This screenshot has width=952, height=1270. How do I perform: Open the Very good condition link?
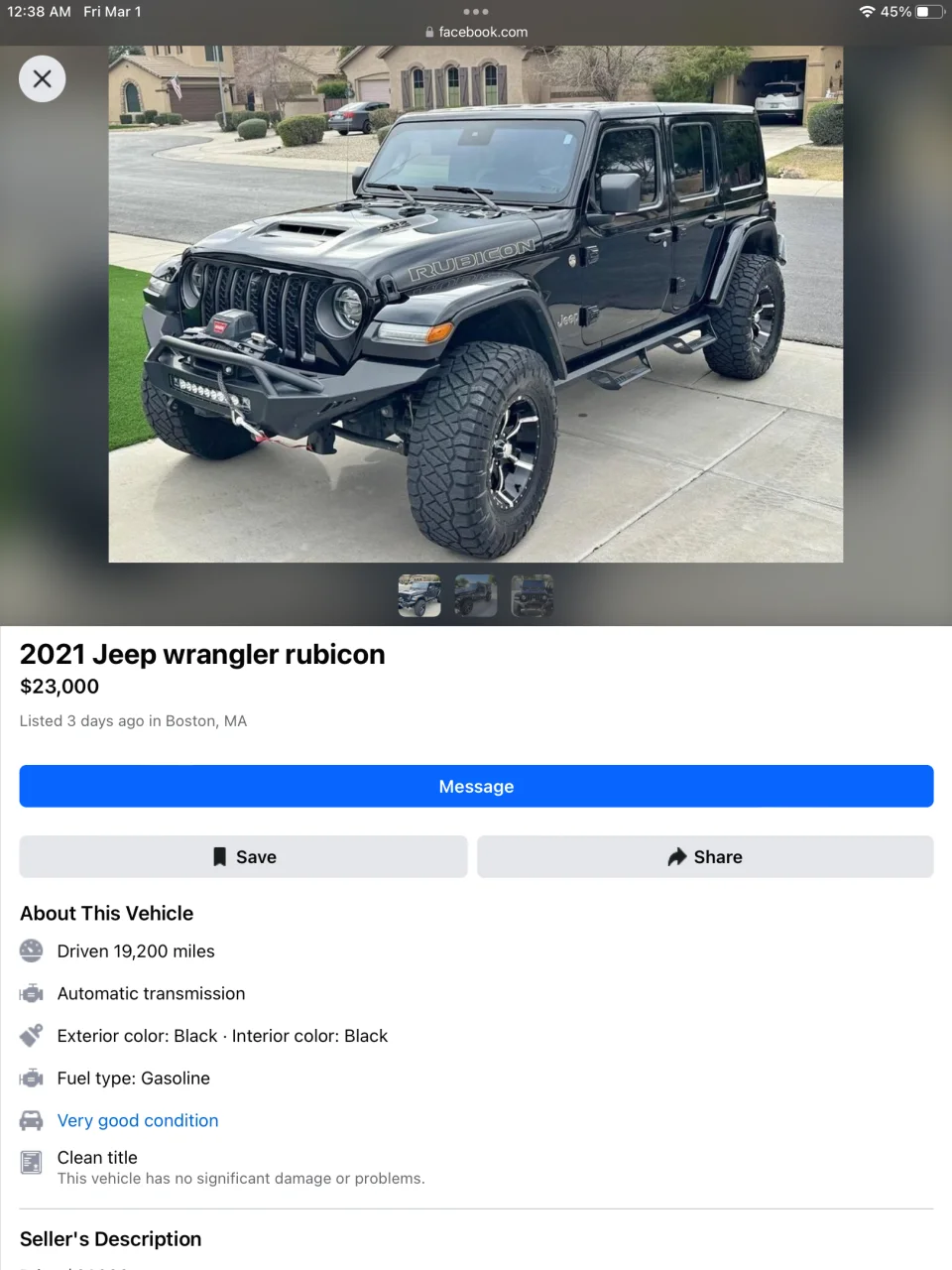click(138, 1120)
